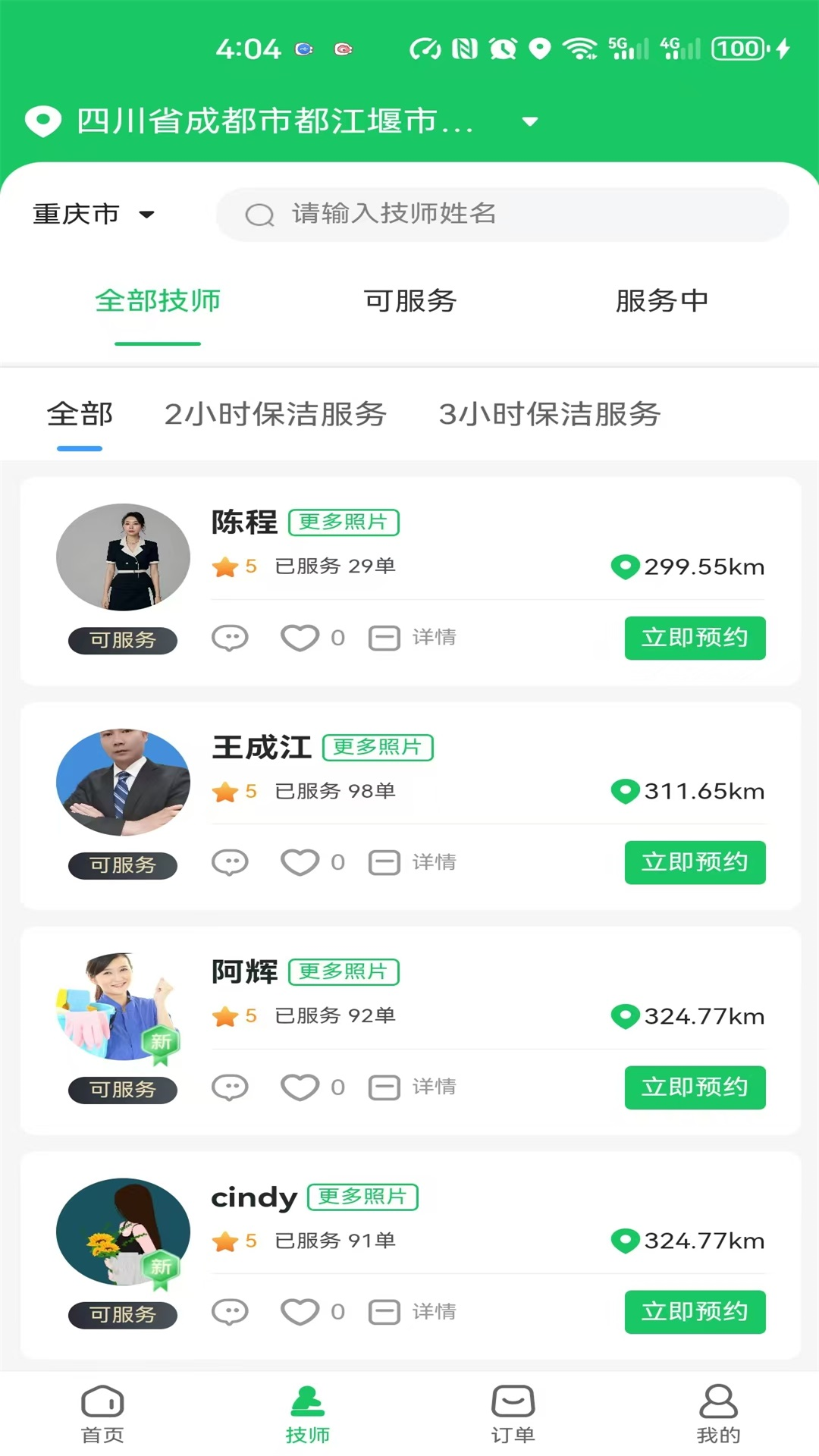
Task: Check the battery indicator in the status bar
Action: (x=737, y=49)
